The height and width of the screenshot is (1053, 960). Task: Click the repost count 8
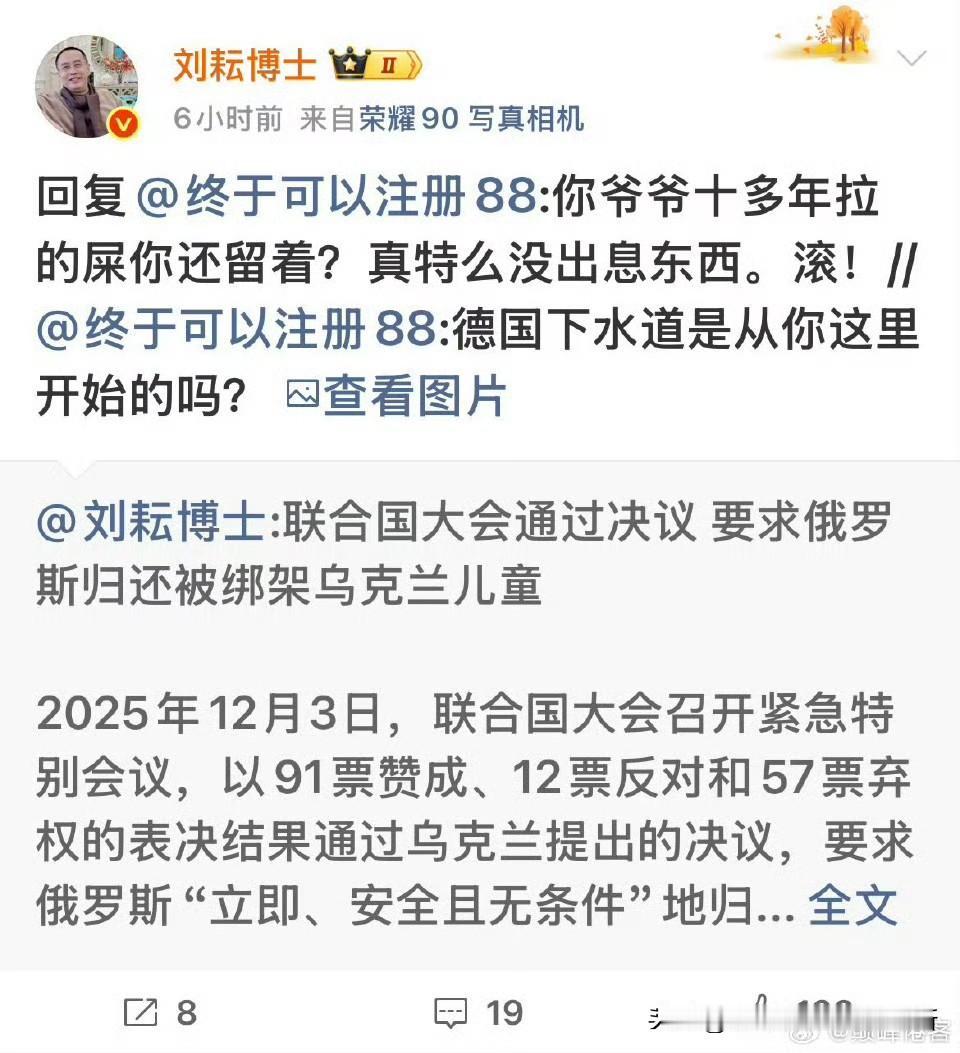pyautogui.click(x=184, y=1013)
